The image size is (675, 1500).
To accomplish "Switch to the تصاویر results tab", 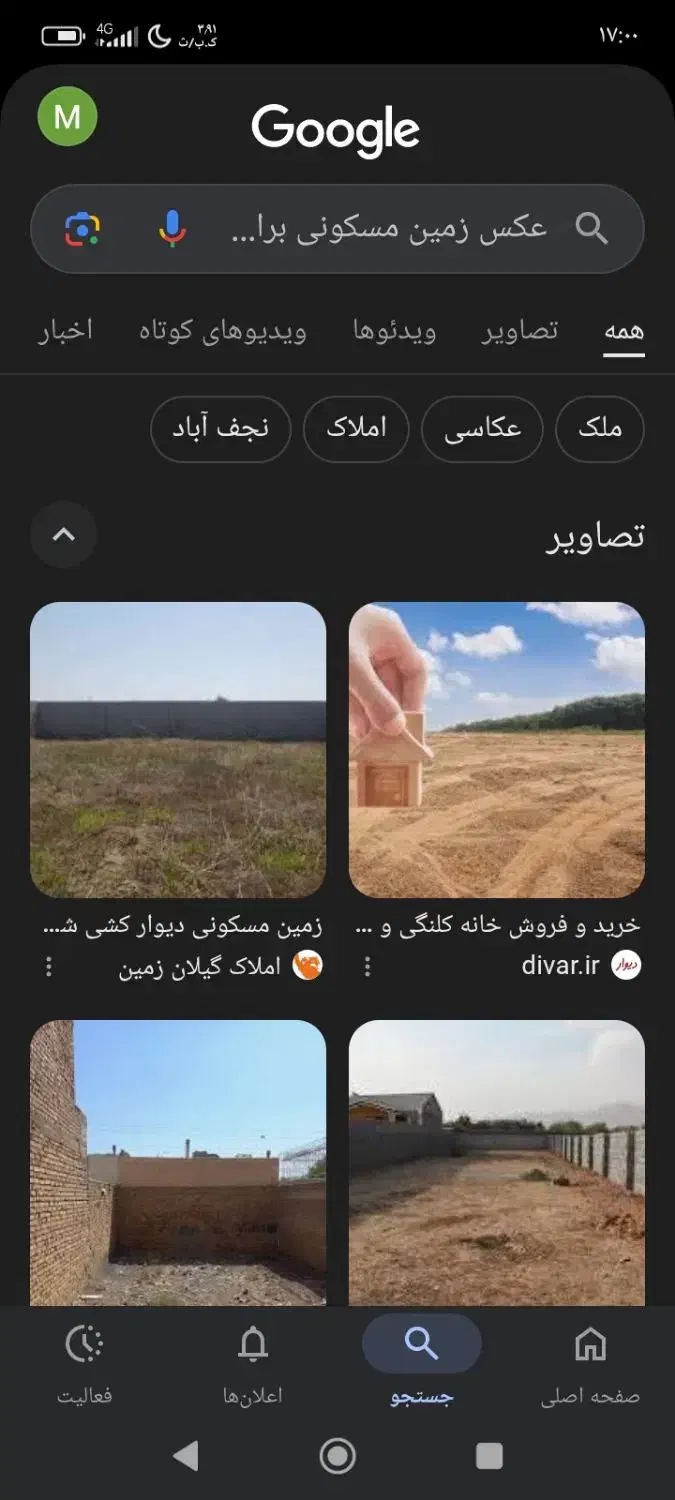I will 520,331.
